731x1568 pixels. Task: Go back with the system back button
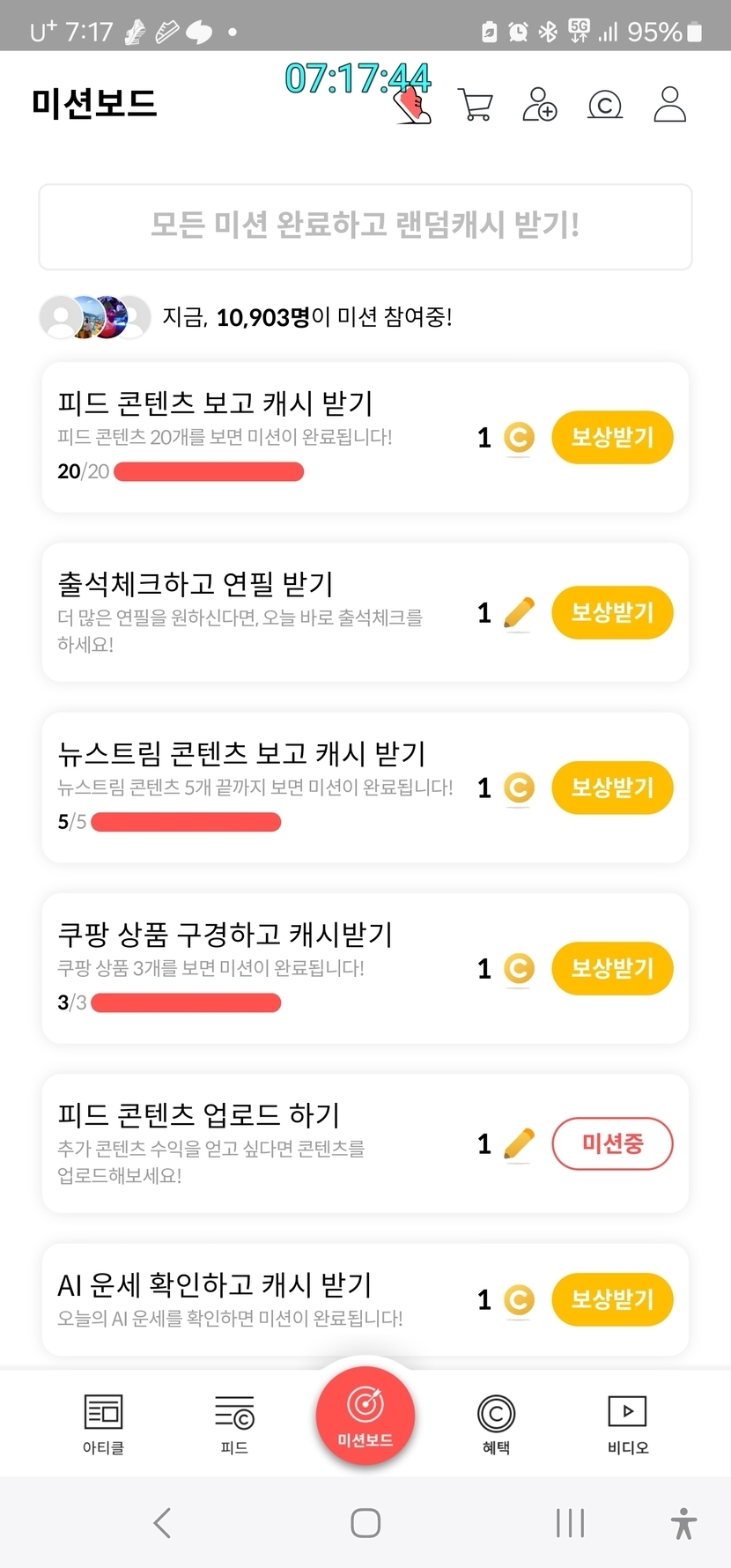tap(162, 1522)
